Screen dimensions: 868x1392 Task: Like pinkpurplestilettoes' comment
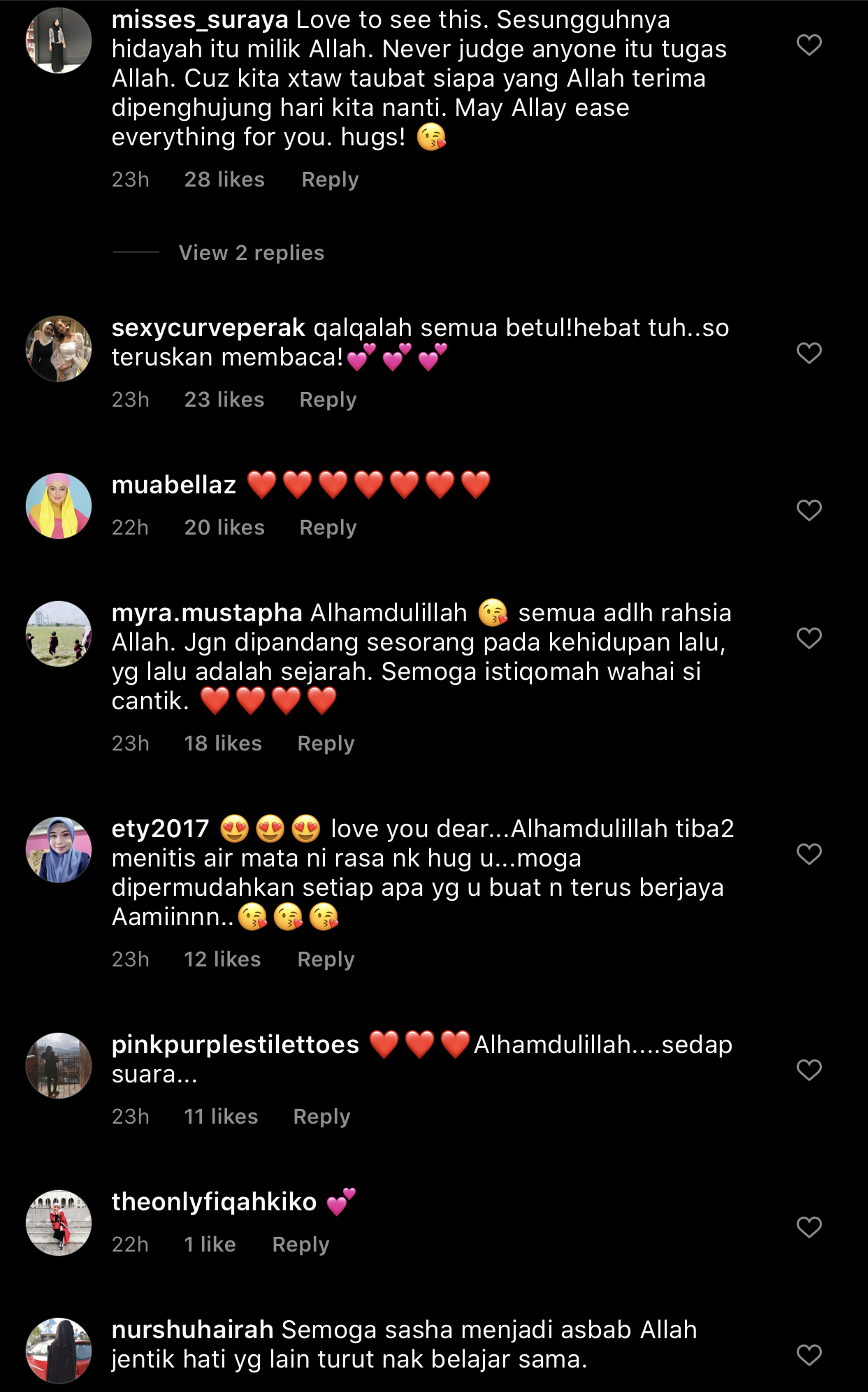click(809, 1070)
